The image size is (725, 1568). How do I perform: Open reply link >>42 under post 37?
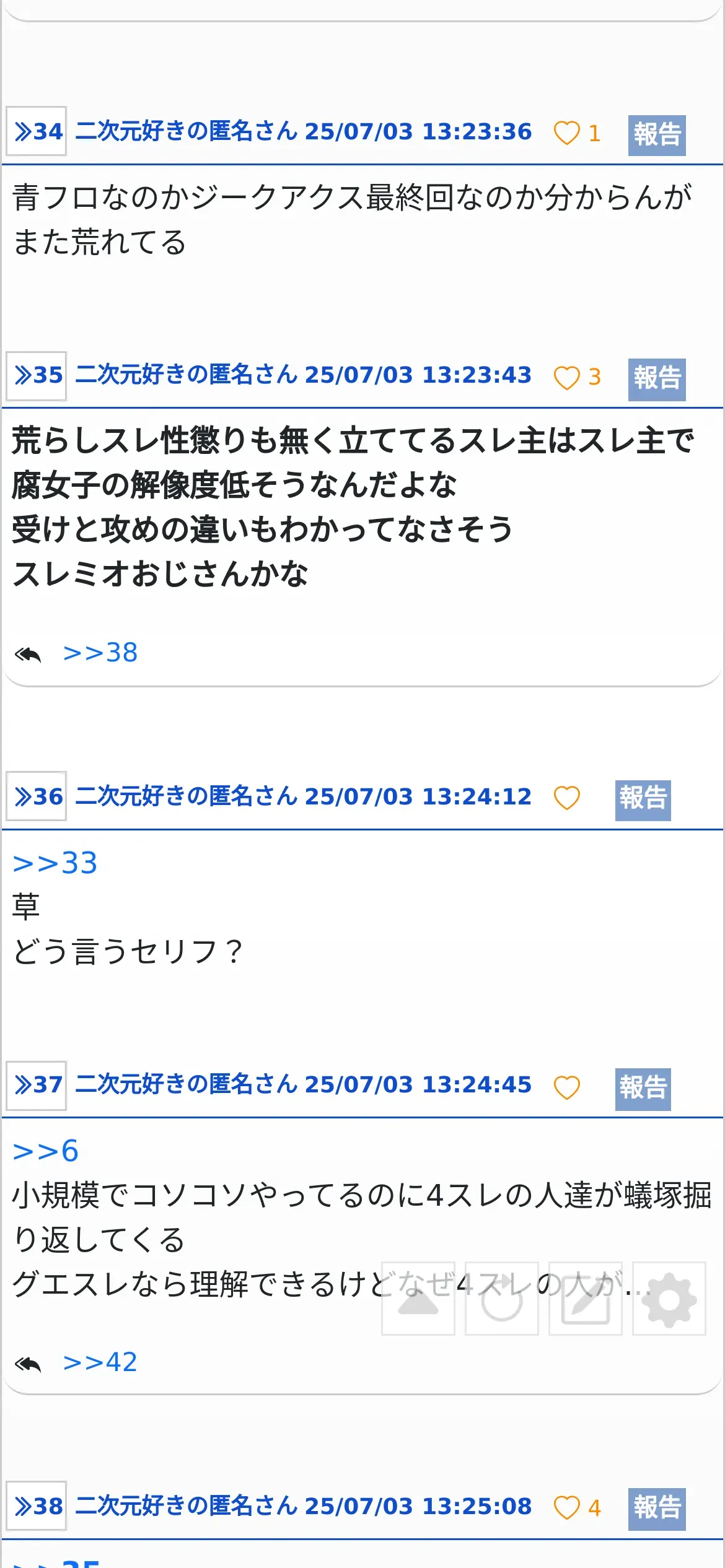tap(100, 1362)
